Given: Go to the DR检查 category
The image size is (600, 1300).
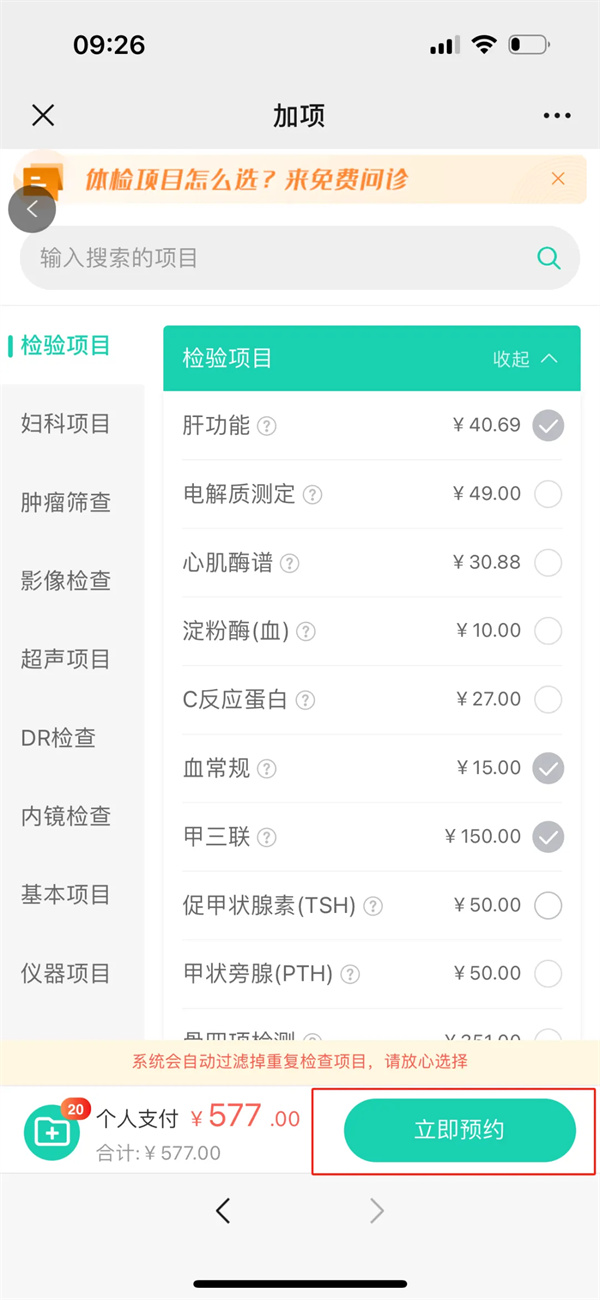Looking at the screenshot, I should coord(58,738).
